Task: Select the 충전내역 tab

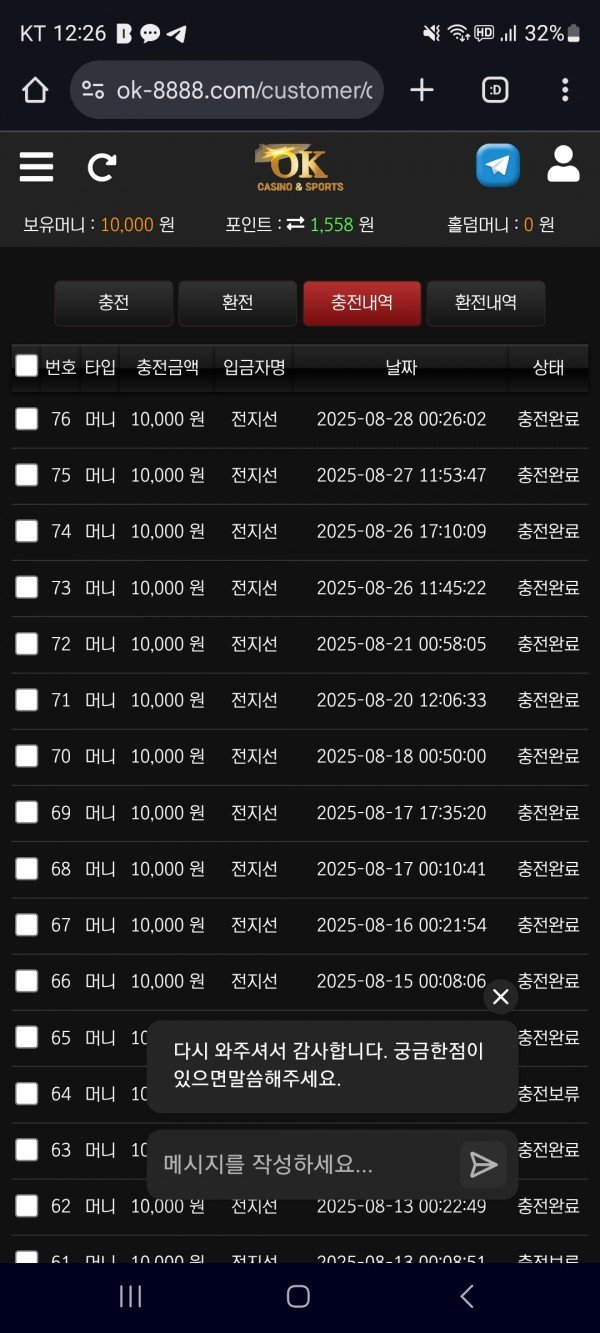Action: pos(362,303)
